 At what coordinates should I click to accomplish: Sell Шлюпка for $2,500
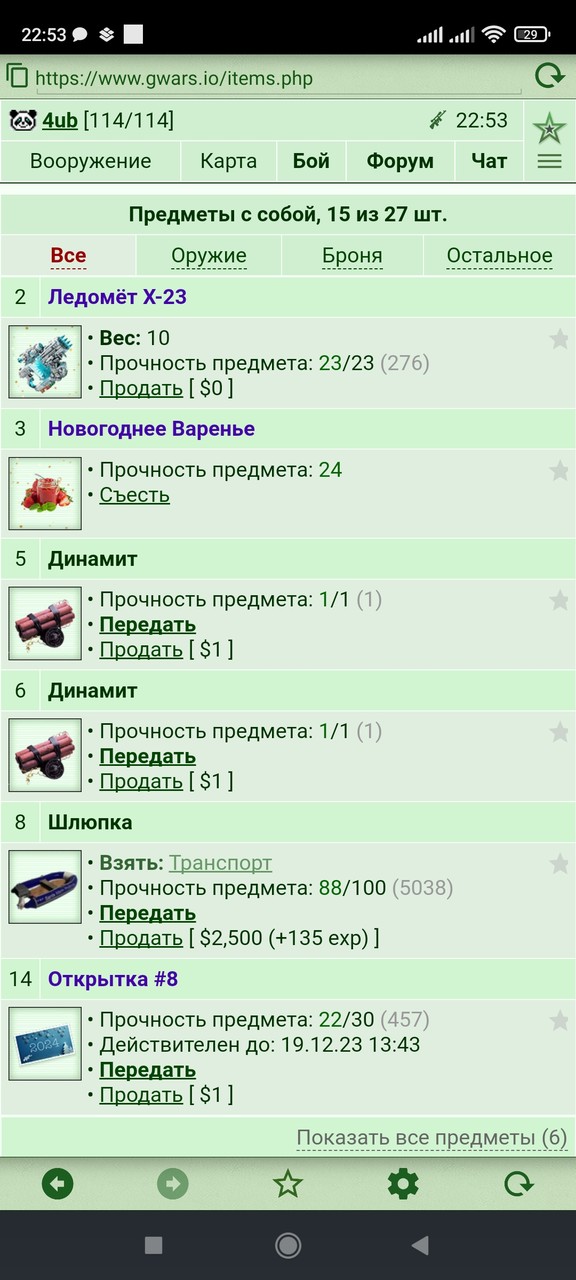pos(141,938)
